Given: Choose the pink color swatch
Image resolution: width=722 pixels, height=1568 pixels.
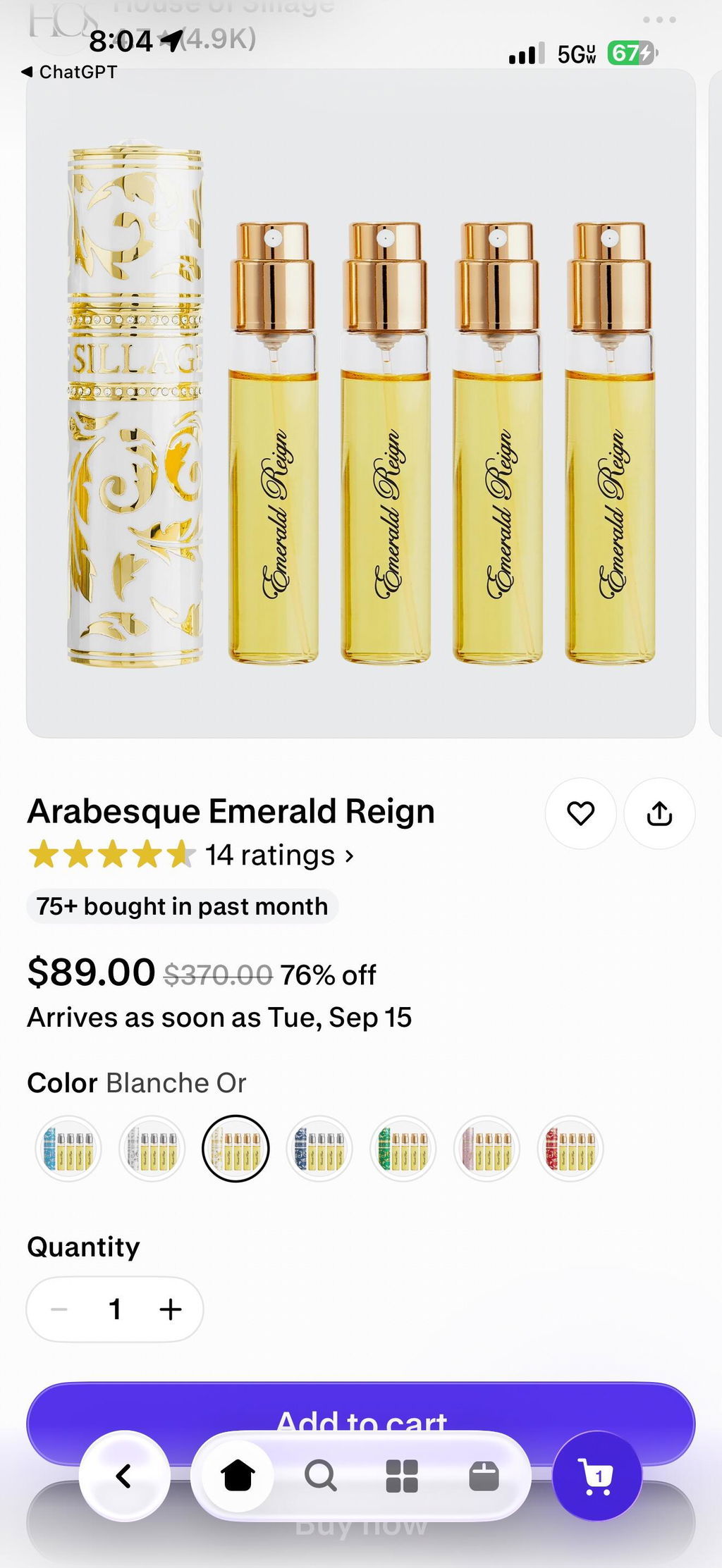Looking at the screenshot, I should pos(487,1148).
